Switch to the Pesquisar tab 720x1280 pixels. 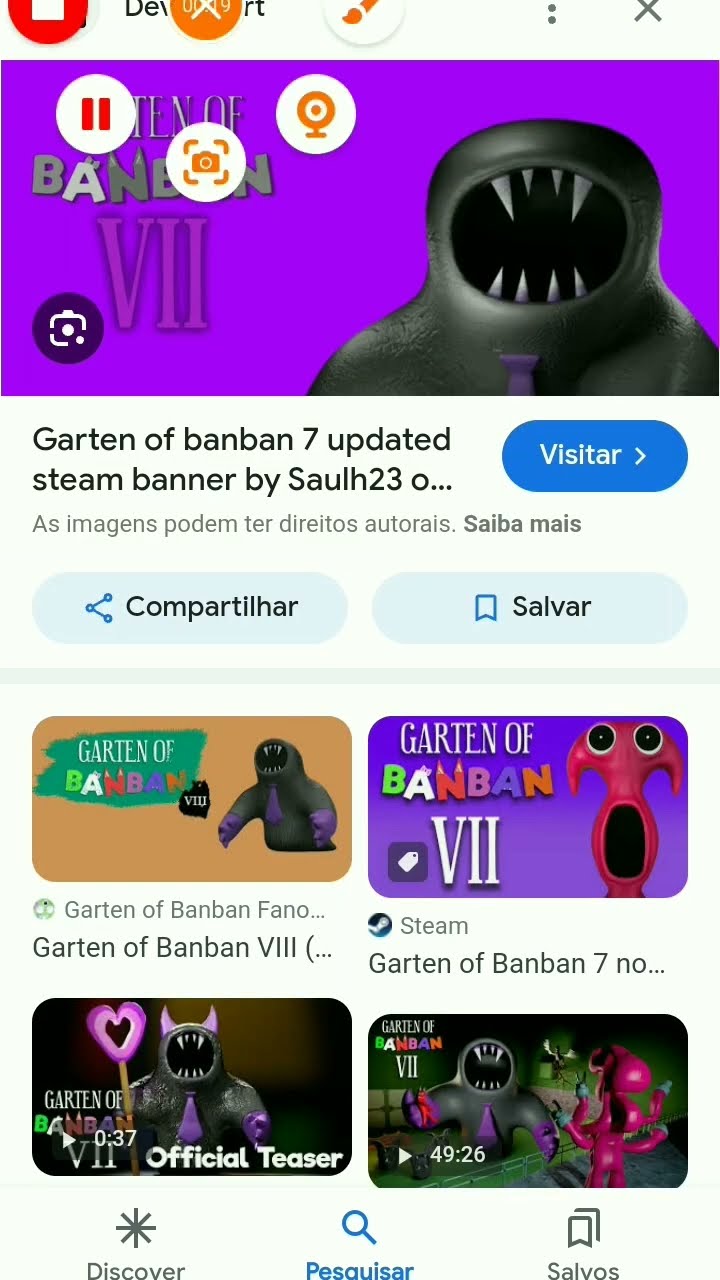(359, 1243)
